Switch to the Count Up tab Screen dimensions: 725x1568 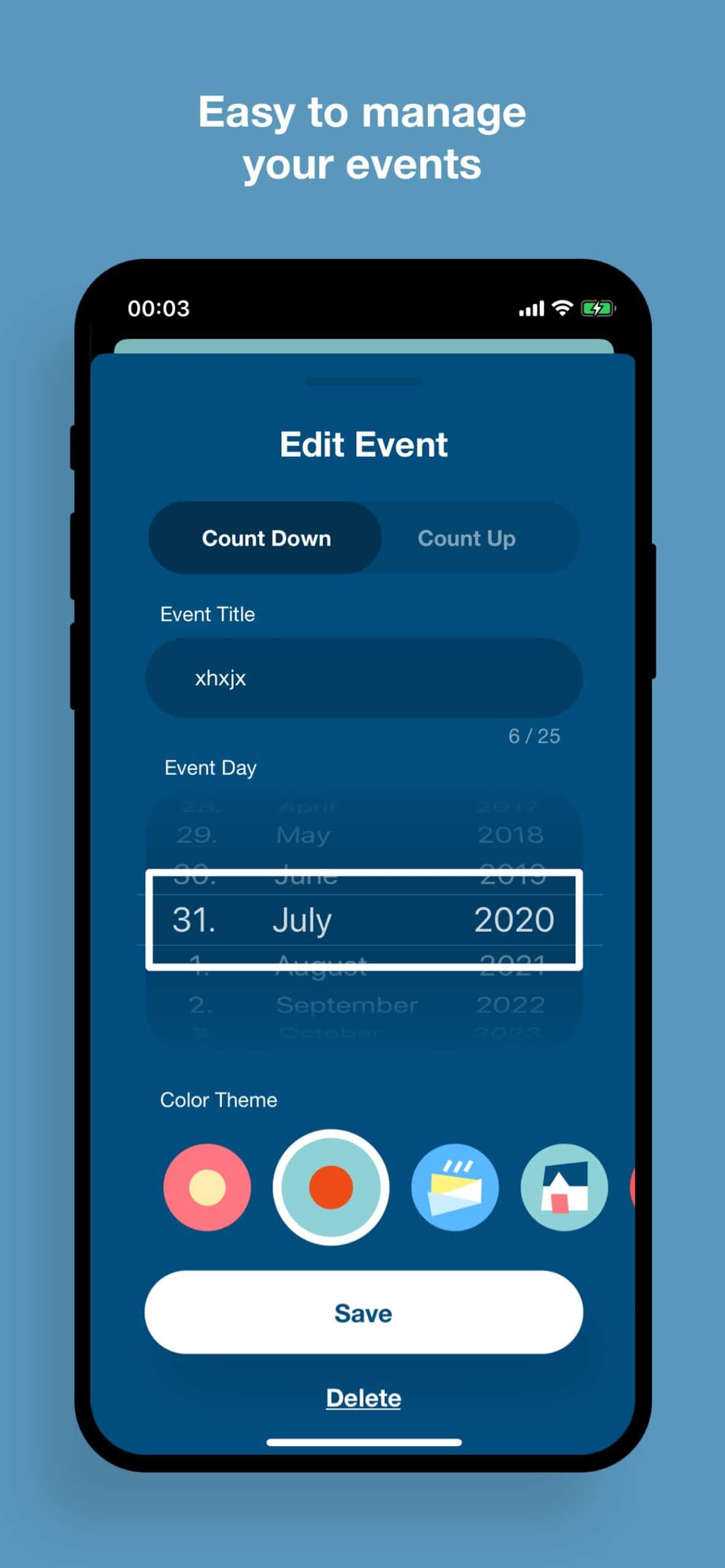pyautogui.click(x=467, y=538)
